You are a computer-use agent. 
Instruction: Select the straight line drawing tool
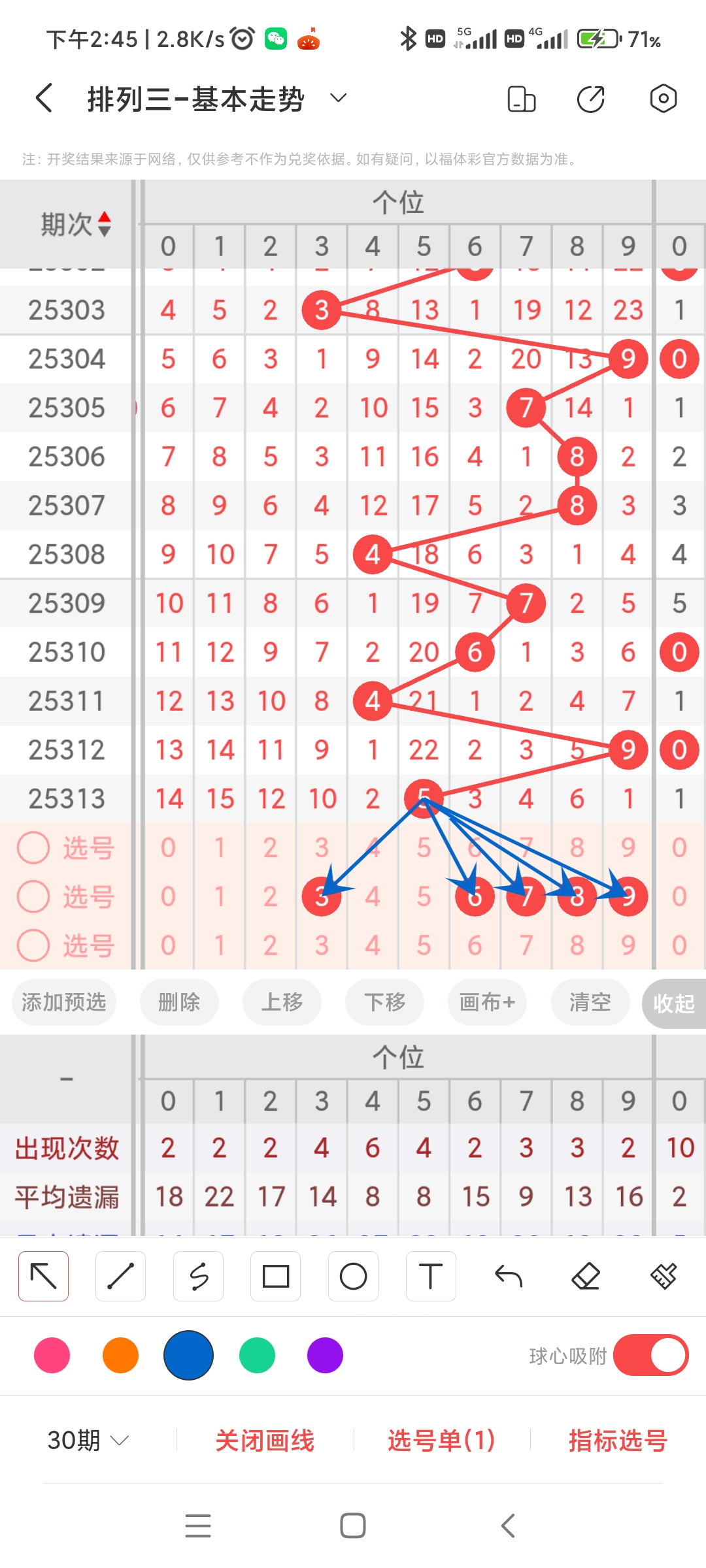120,1275
